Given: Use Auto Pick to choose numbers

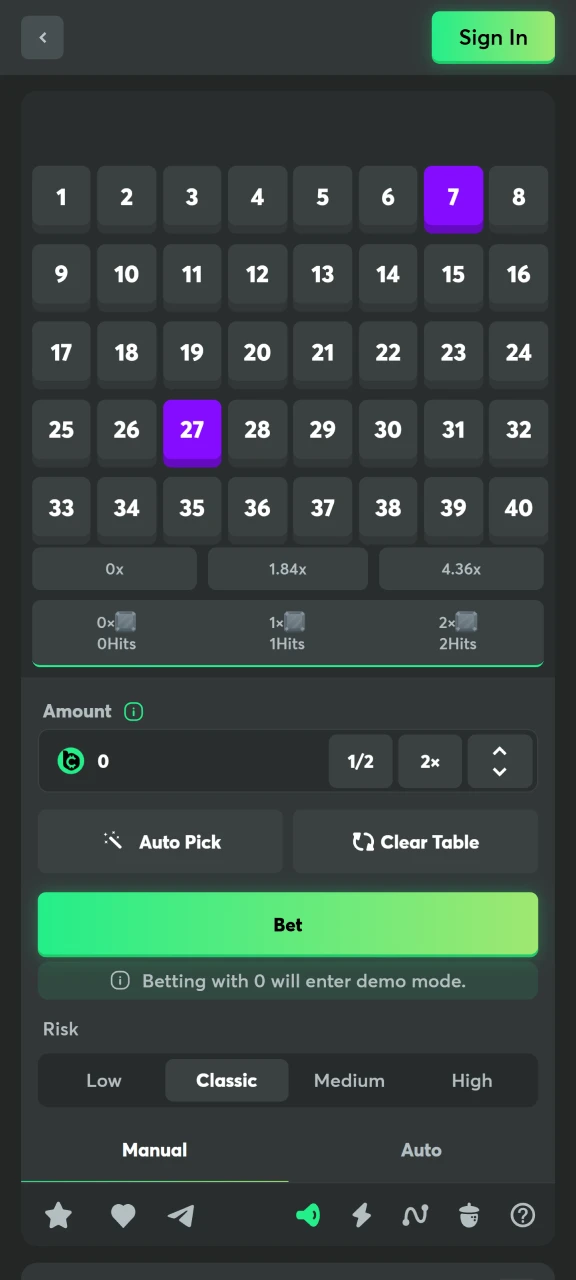Looking at the screenshot, I should (x=160, y=842).
